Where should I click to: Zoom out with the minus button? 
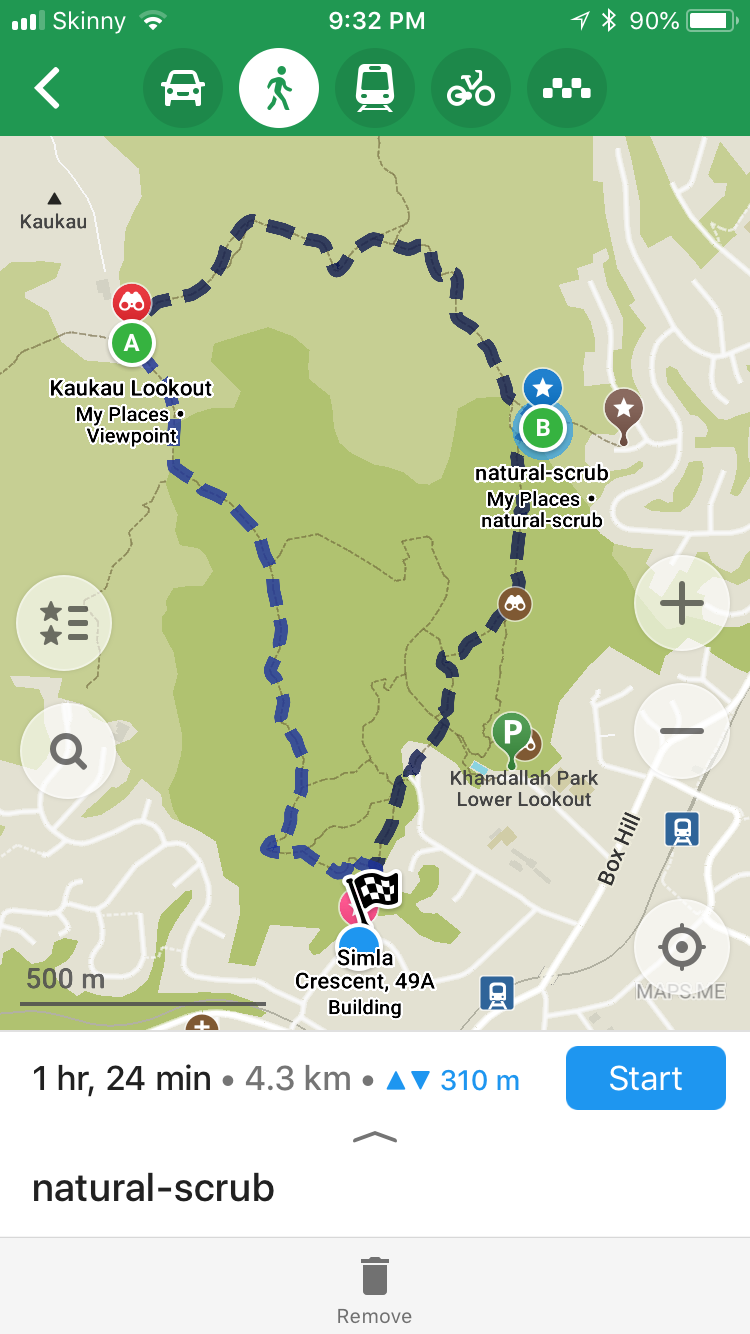coord(682,731)
